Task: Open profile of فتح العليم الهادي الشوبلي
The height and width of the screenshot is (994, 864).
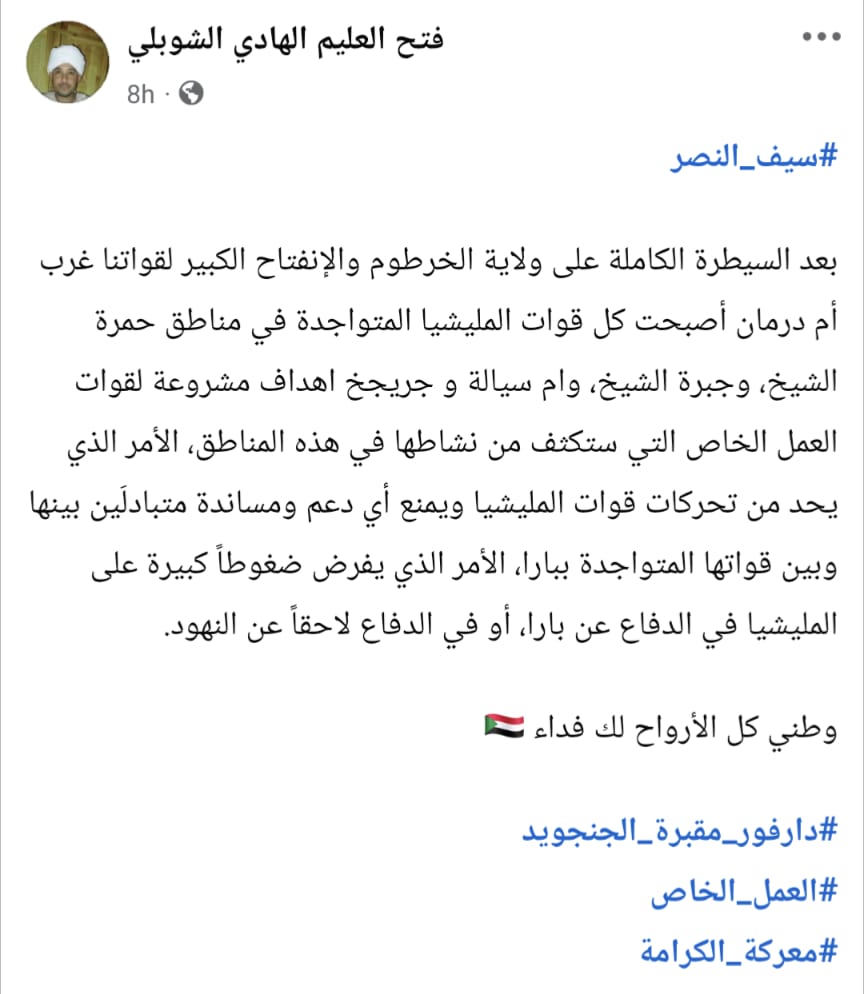Action: pyautogui.click(x=285, y=40)
